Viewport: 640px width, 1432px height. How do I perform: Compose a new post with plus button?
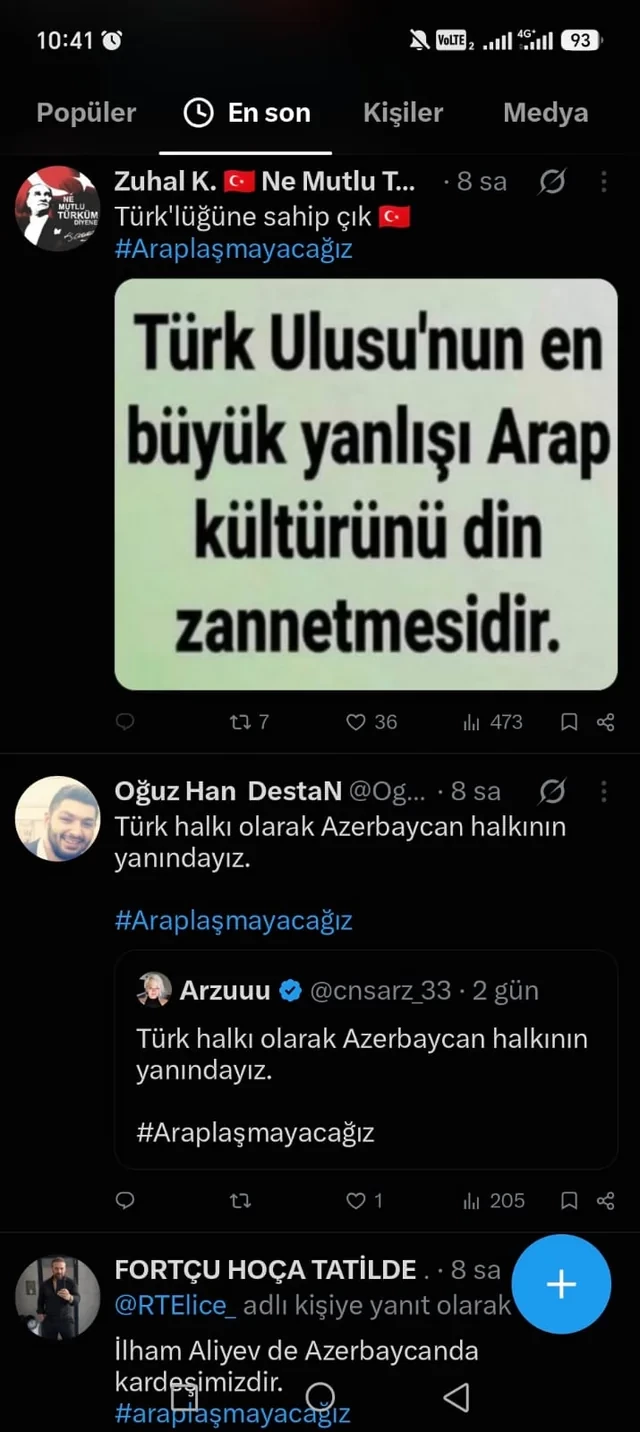pos(561,1284)
